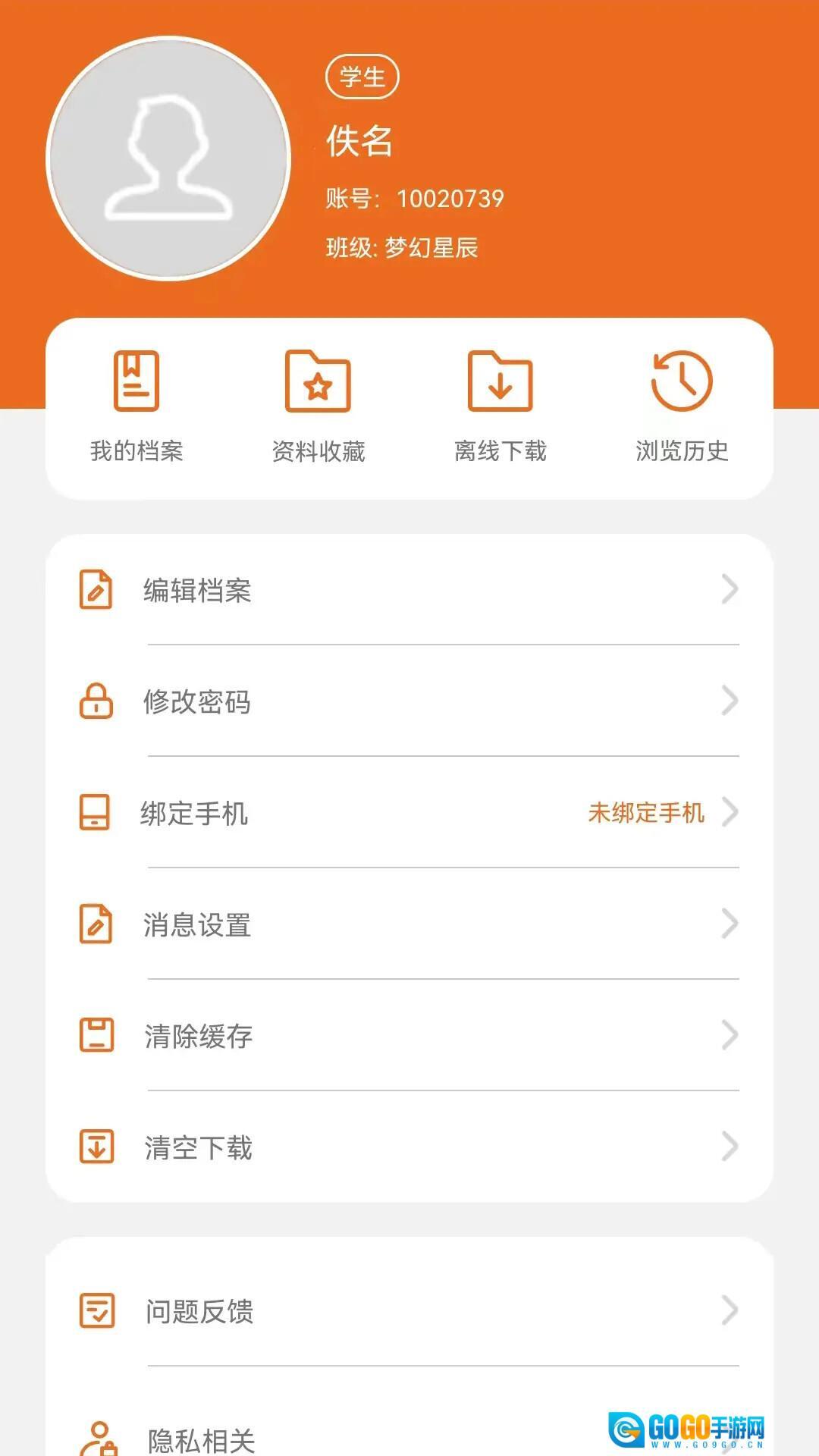The height and width of the screenshot is (1456, 819).
Task: Open 消息设置 via its right arrow
Action: pos(730,925)
